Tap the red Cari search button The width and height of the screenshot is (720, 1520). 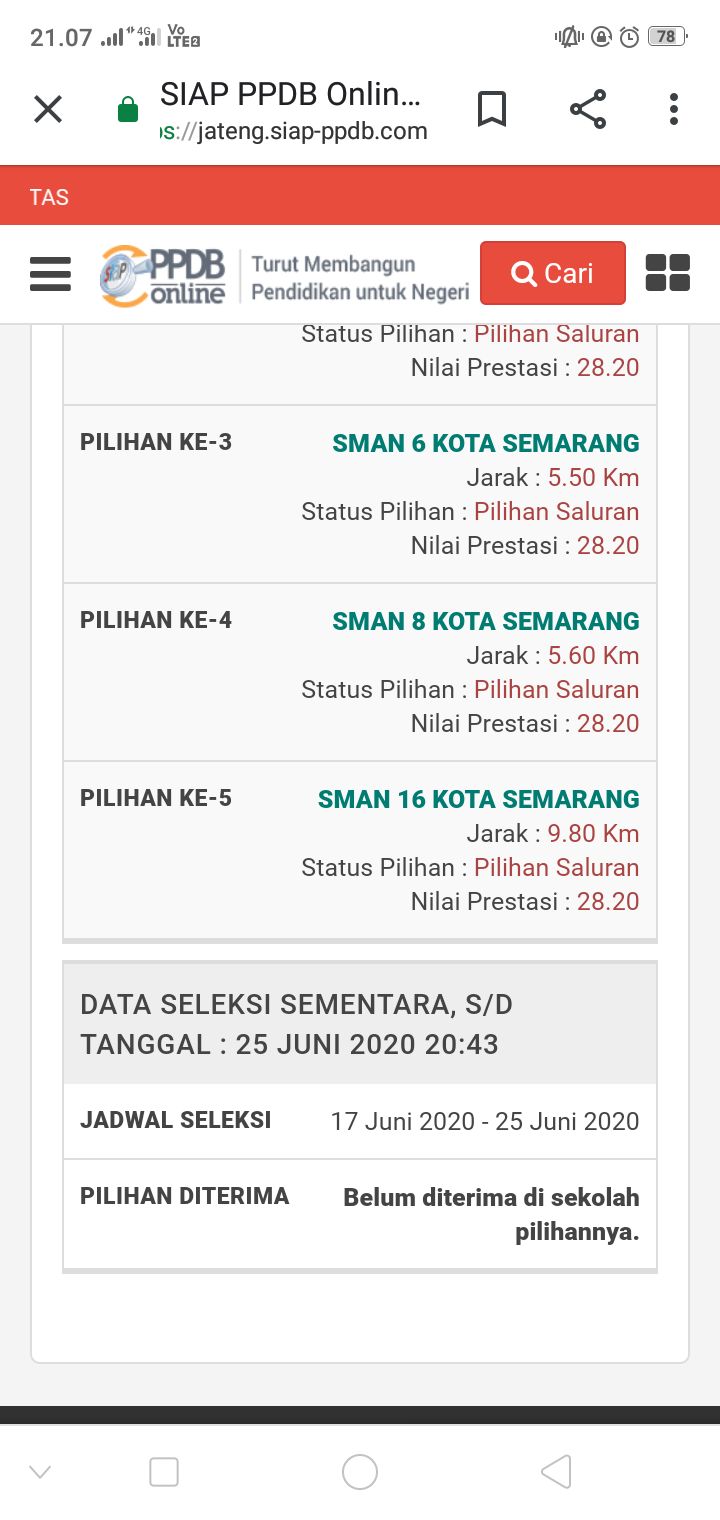[x=552, y=273]
